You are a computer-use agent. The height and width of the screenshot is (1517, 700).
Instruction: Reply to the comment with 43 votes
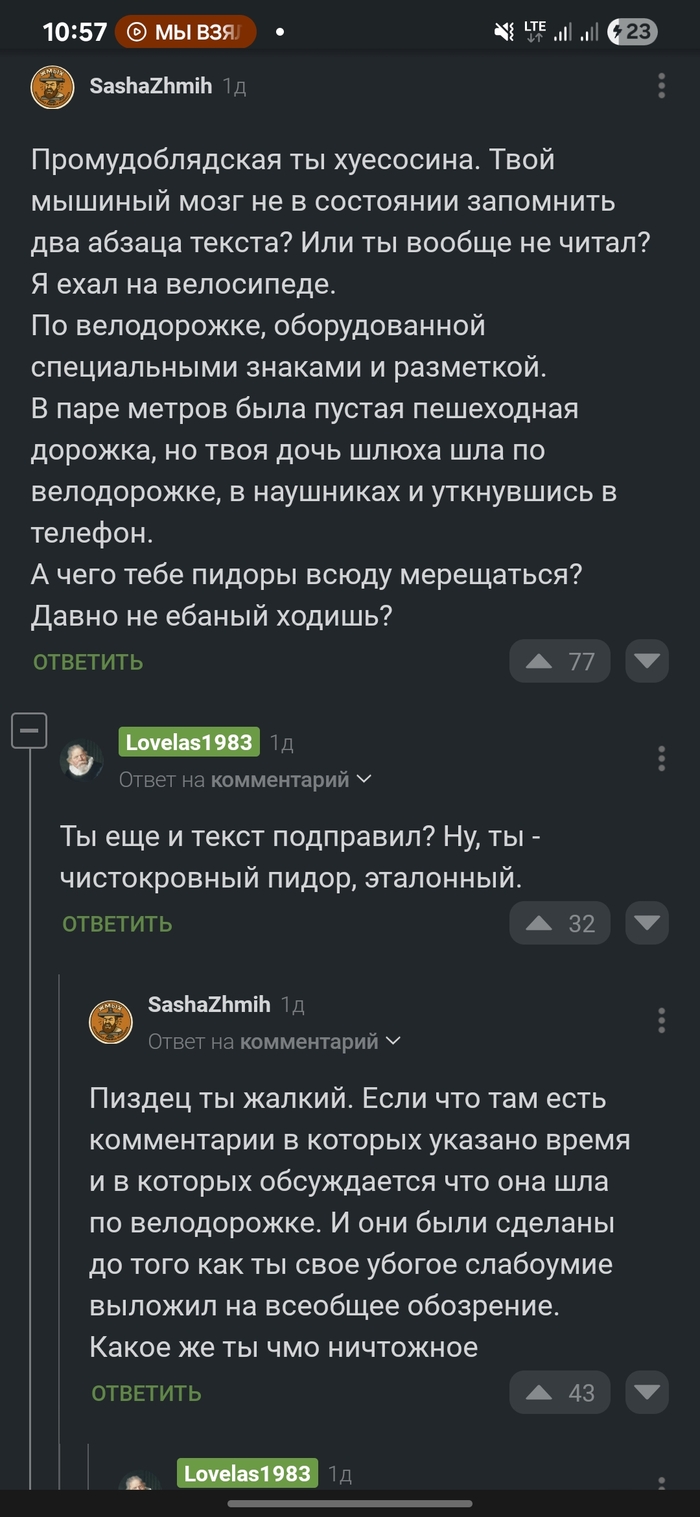(146, 1393)
